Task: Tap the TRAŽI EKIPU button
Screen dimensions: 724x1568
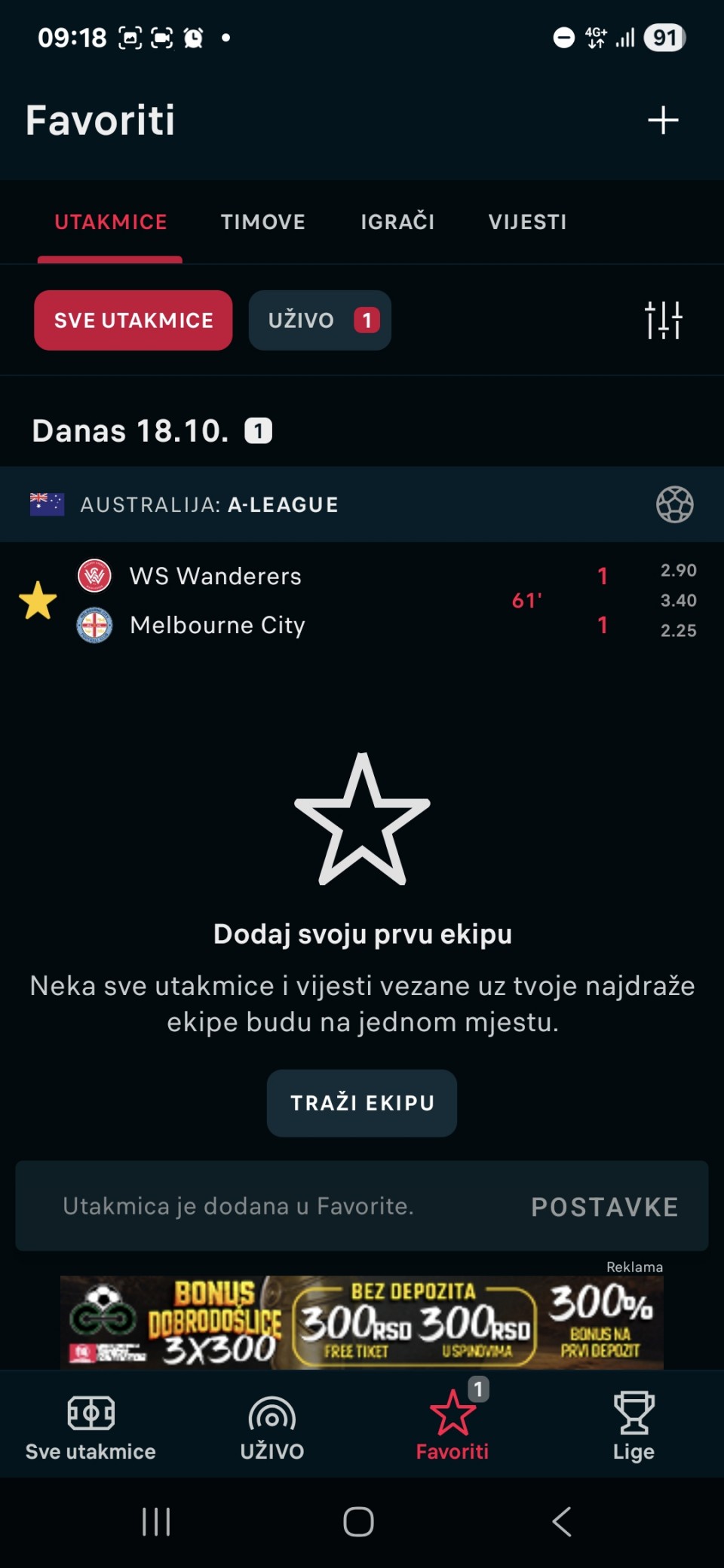Action: click(362, 1103)
